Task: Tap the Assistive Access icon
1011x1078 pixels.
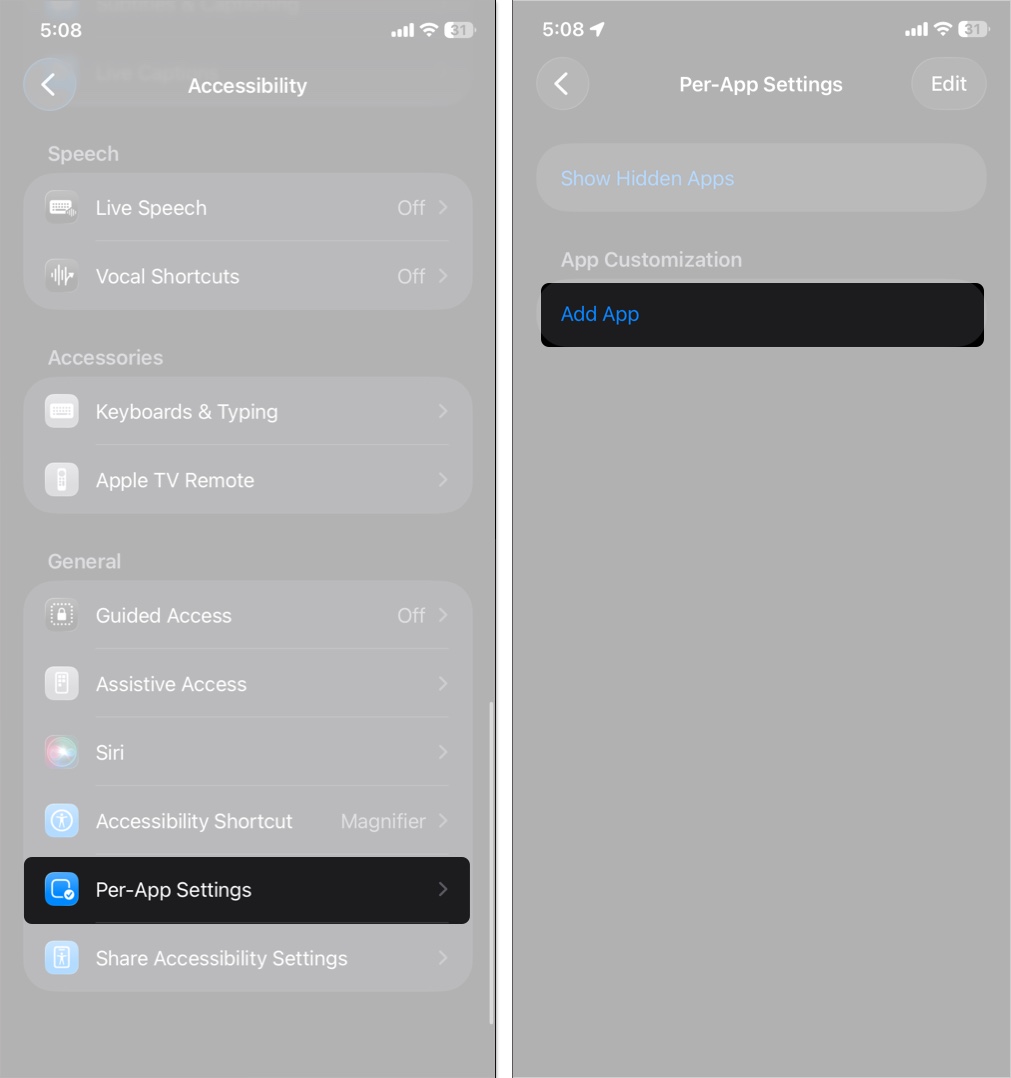Action: 61,684
